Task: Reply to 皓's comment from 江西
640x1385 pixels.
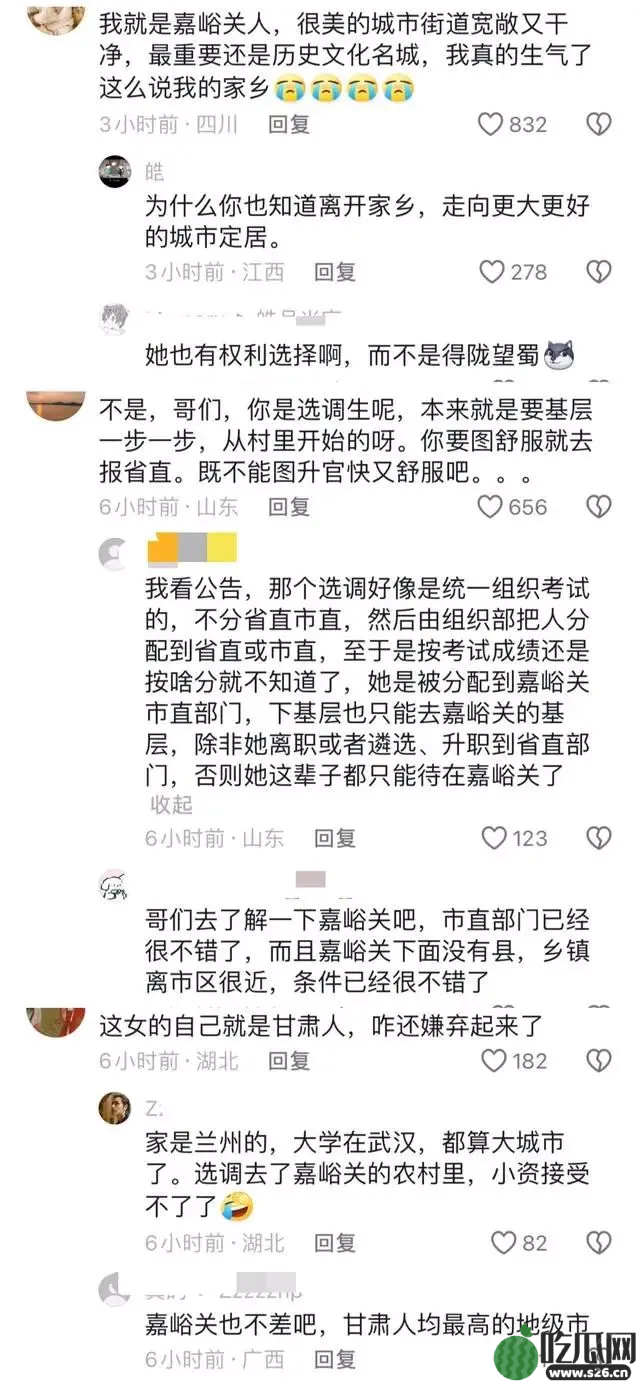Action: 335,271
